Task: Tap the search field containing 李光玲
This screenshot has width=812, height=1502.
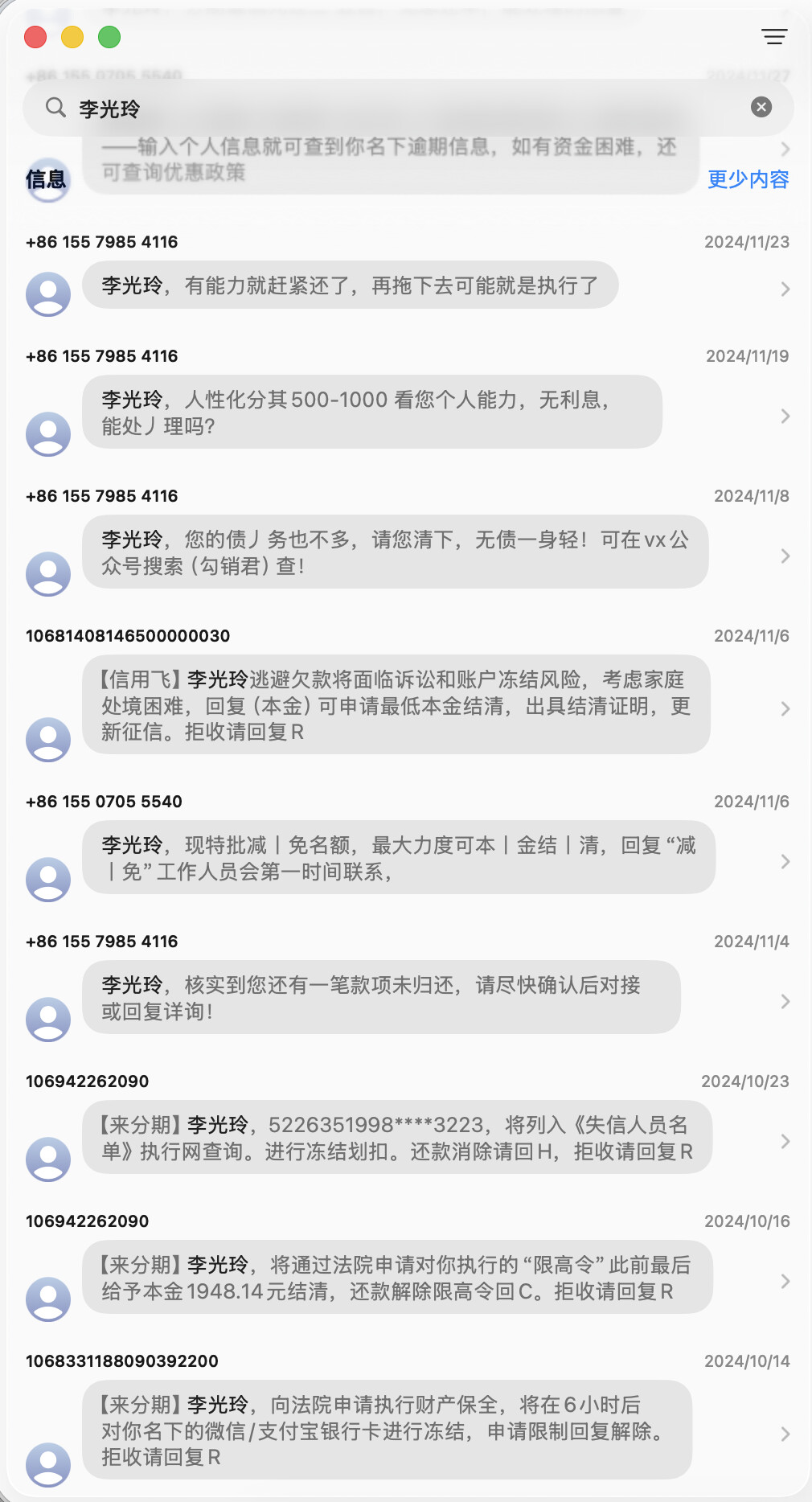Action: pyautogui.click(x=408, y=108)
